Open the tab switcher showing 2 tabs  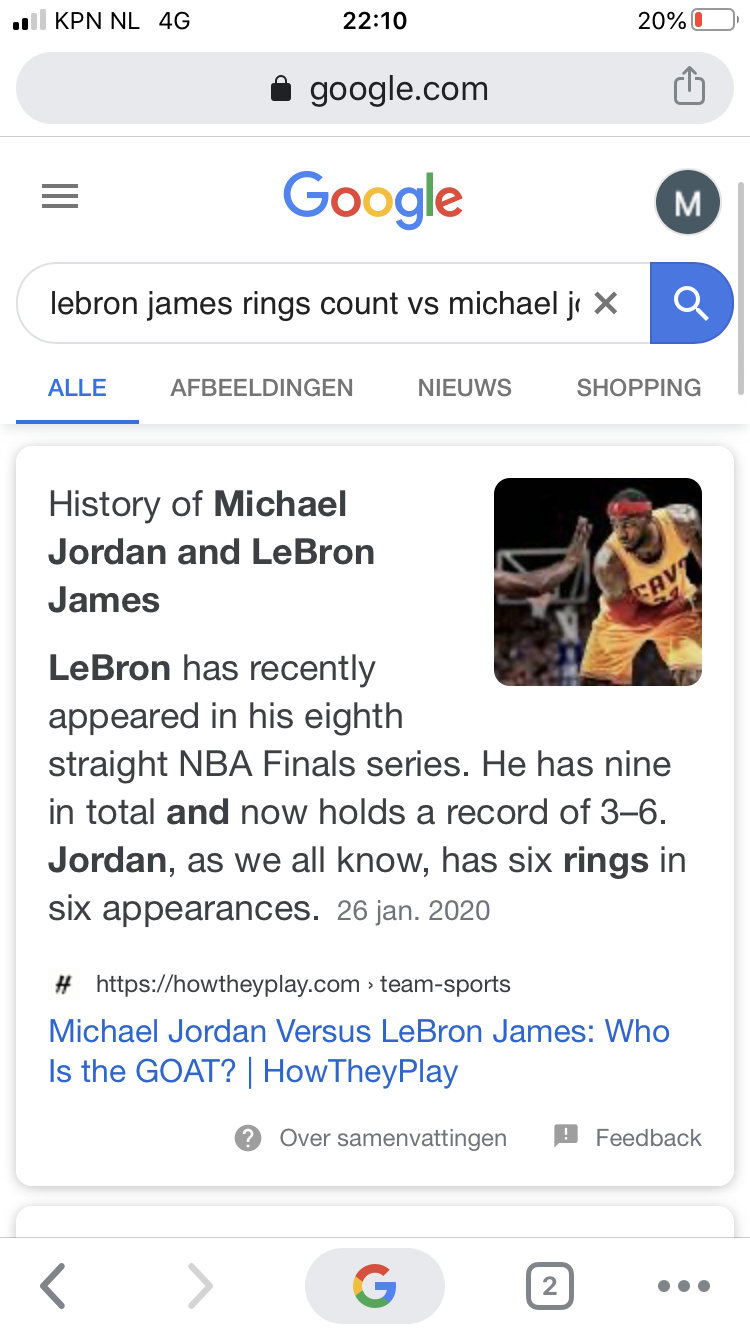click(549, 1286)
